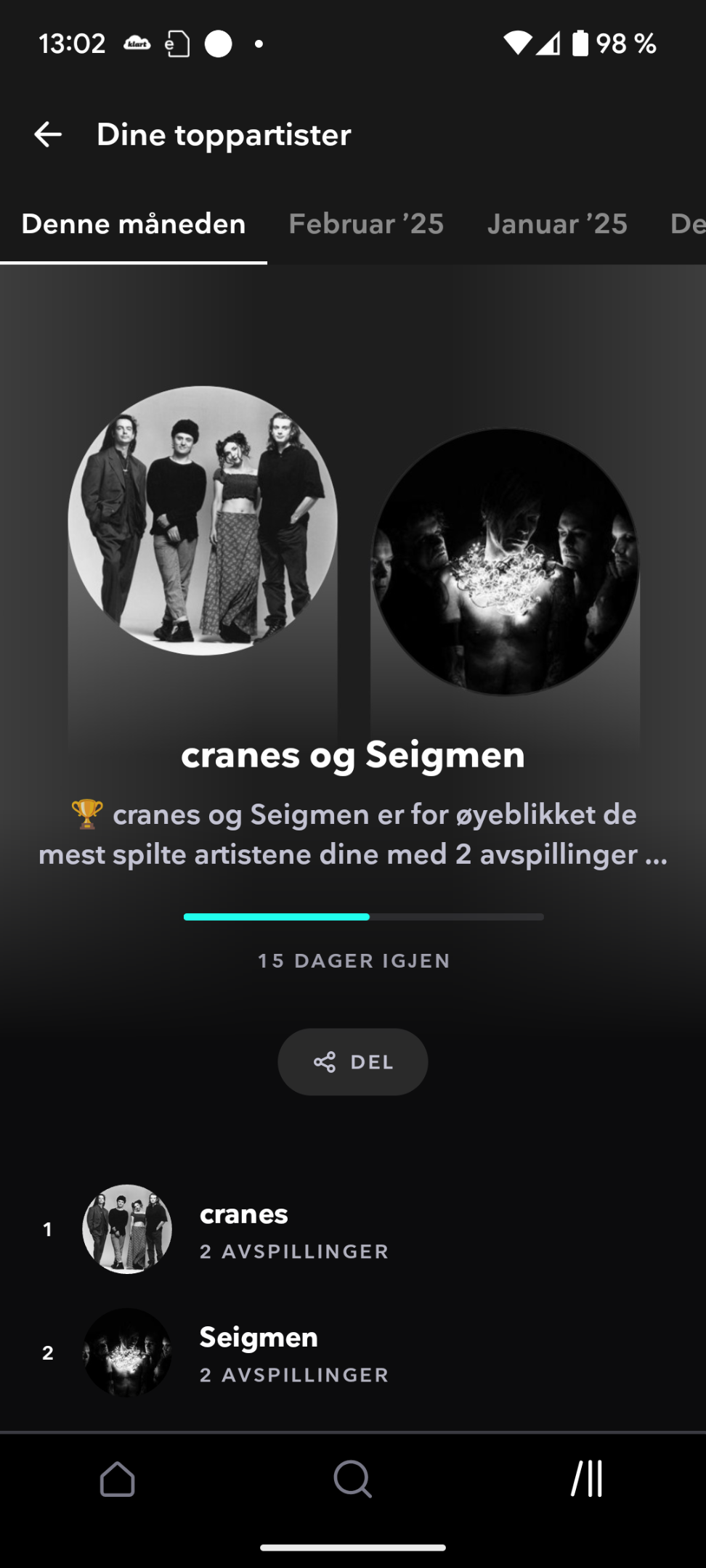Select the Denne måneden tab
The height and width of the screenshot is (1568, 706).
(x=134, y=224)
